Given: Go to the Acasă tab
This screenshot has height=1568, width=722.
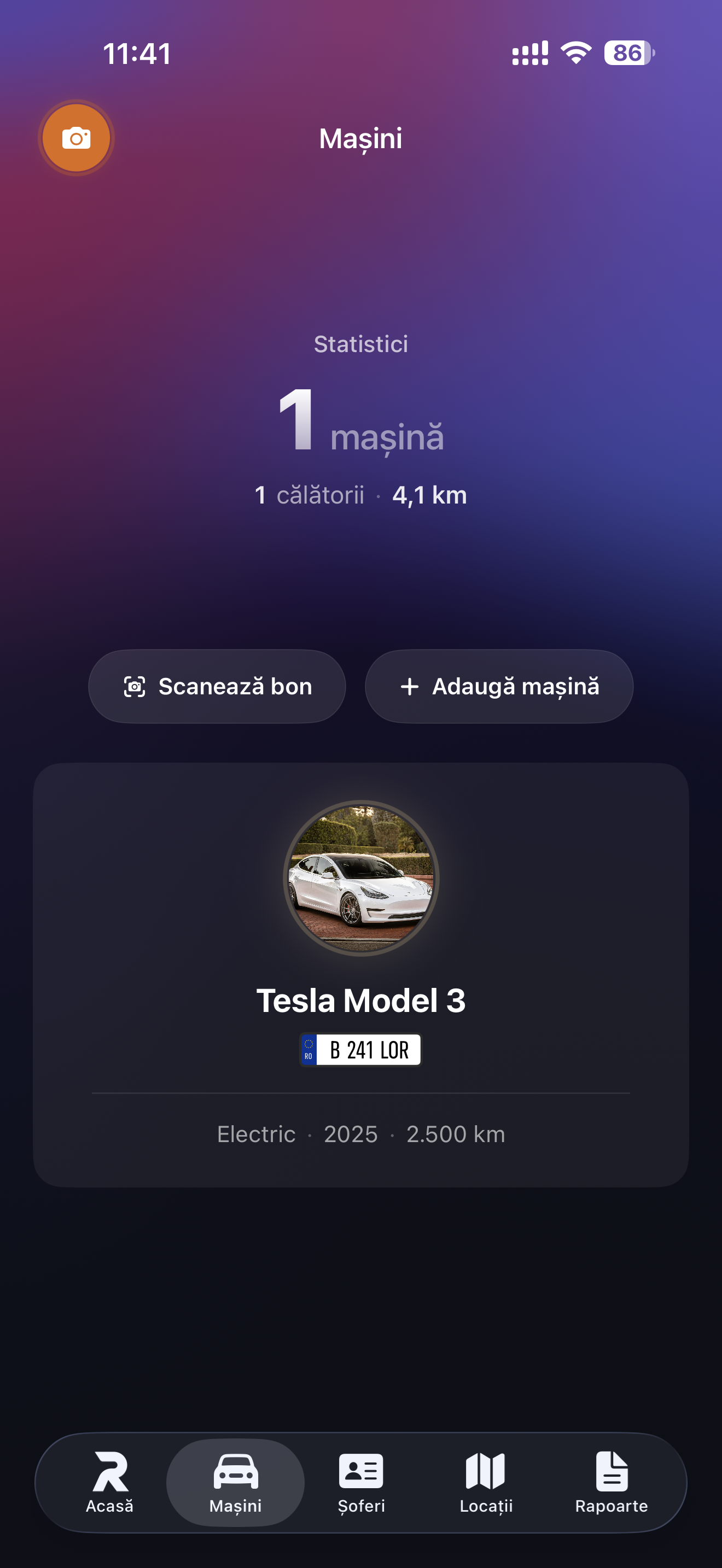Looking at the screenshot, I should tap(109, 1482).
